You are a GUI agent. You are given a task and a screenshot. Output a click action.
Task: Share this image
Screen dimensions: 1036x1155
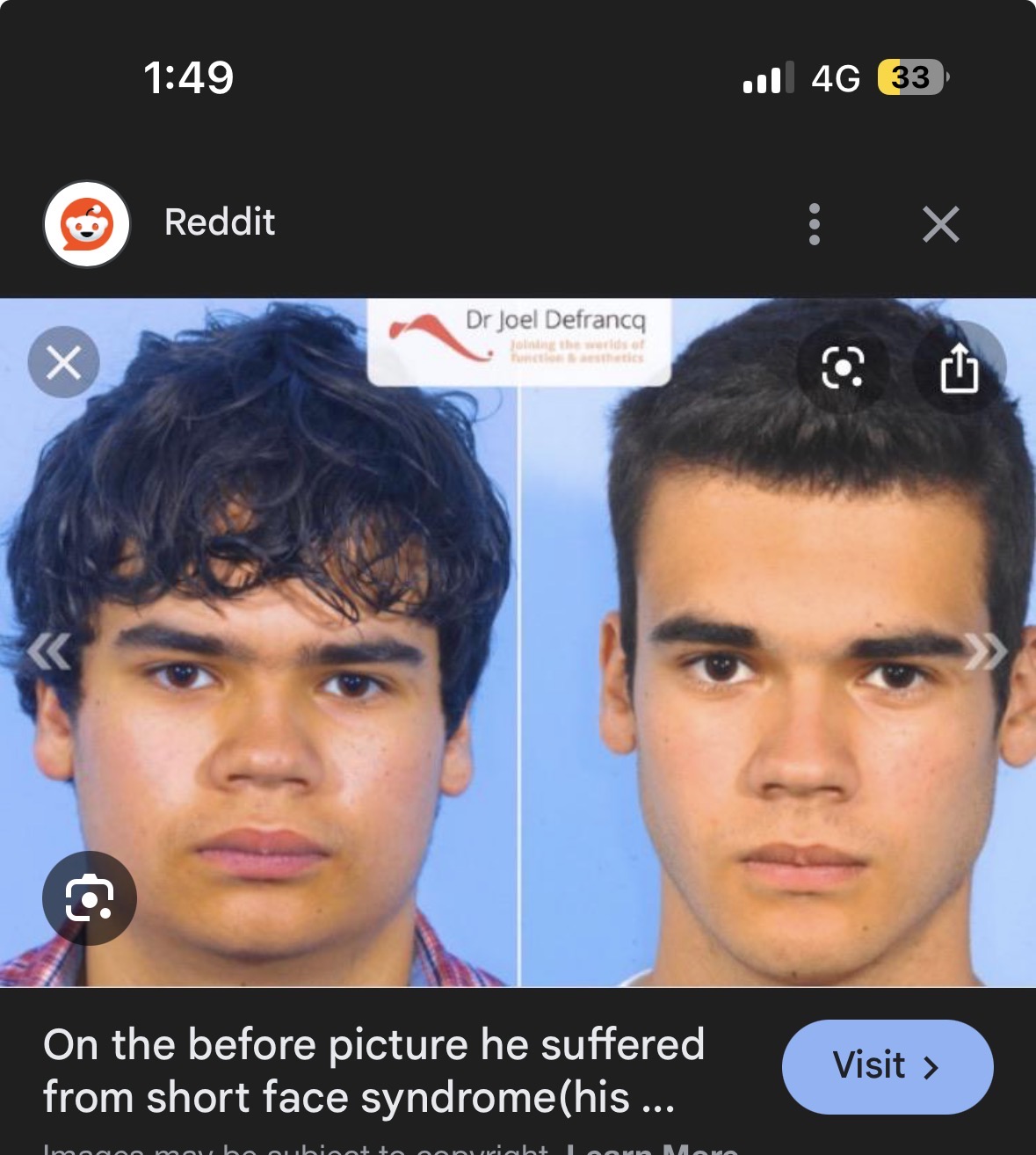click(959, 367)
